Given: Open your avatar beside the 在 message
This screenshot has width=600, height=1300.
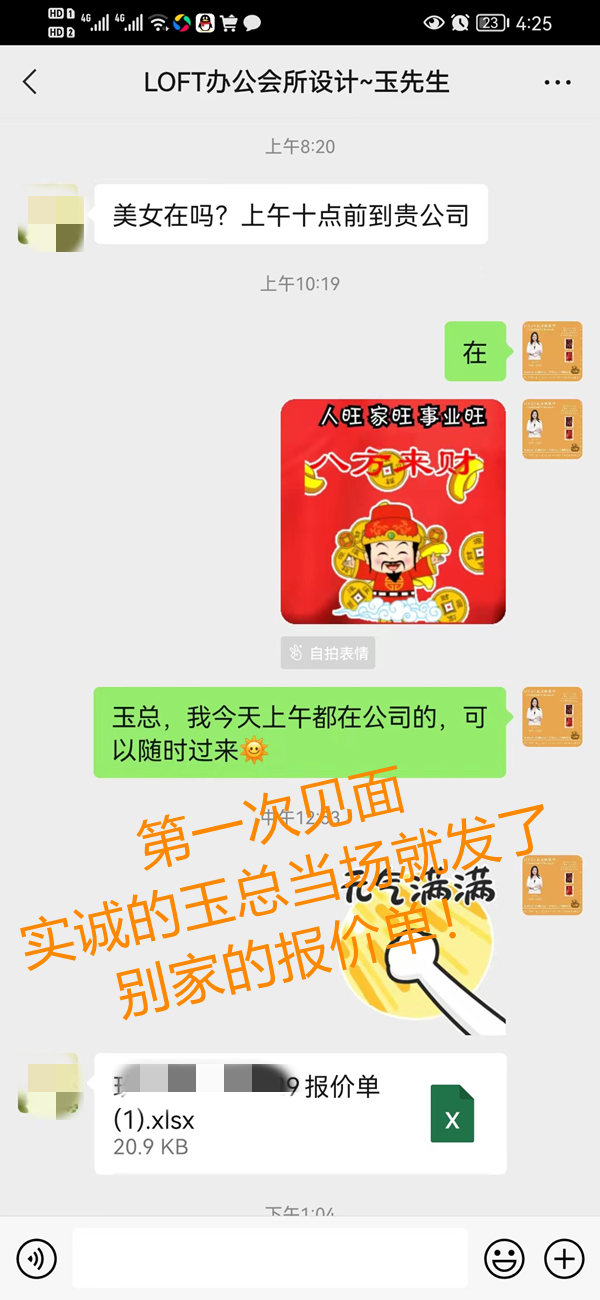Looking at the screenshot, I should (x=552, y=351).
